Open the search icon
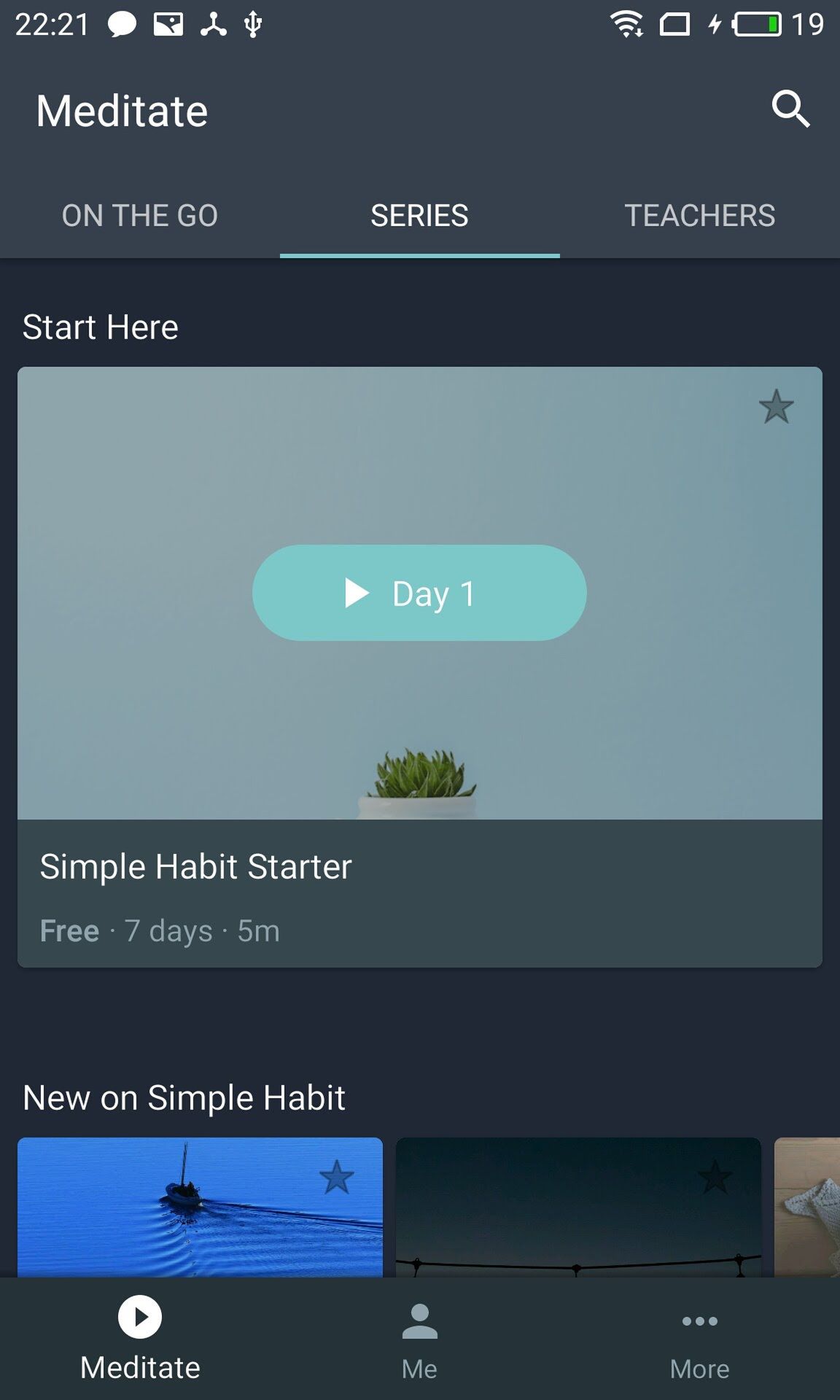This screenshot has width=840, height=1400. (790, 109)
